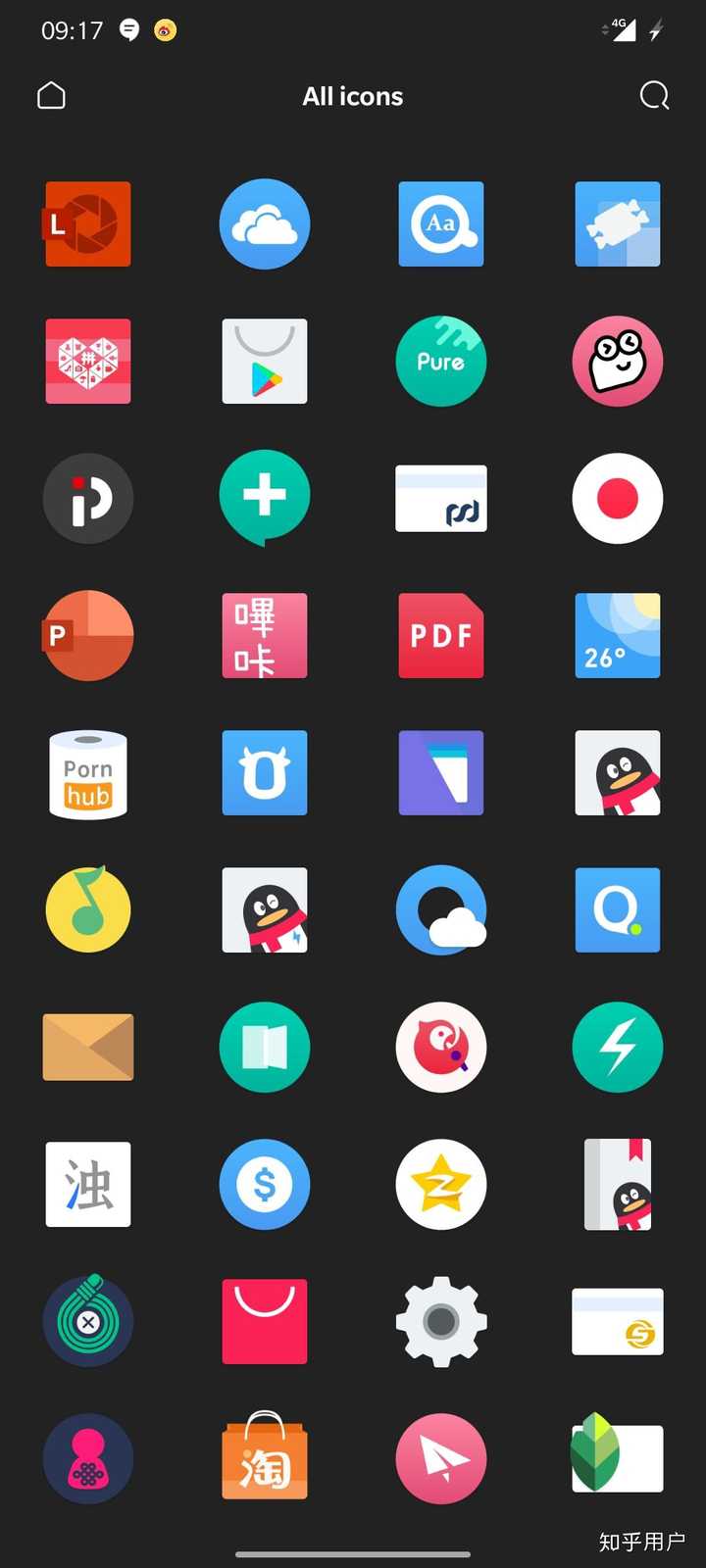Tap the blue dollar coin icon
Image resolution: width=706 pixels, height=1568 pixels.
(265, 1184)
